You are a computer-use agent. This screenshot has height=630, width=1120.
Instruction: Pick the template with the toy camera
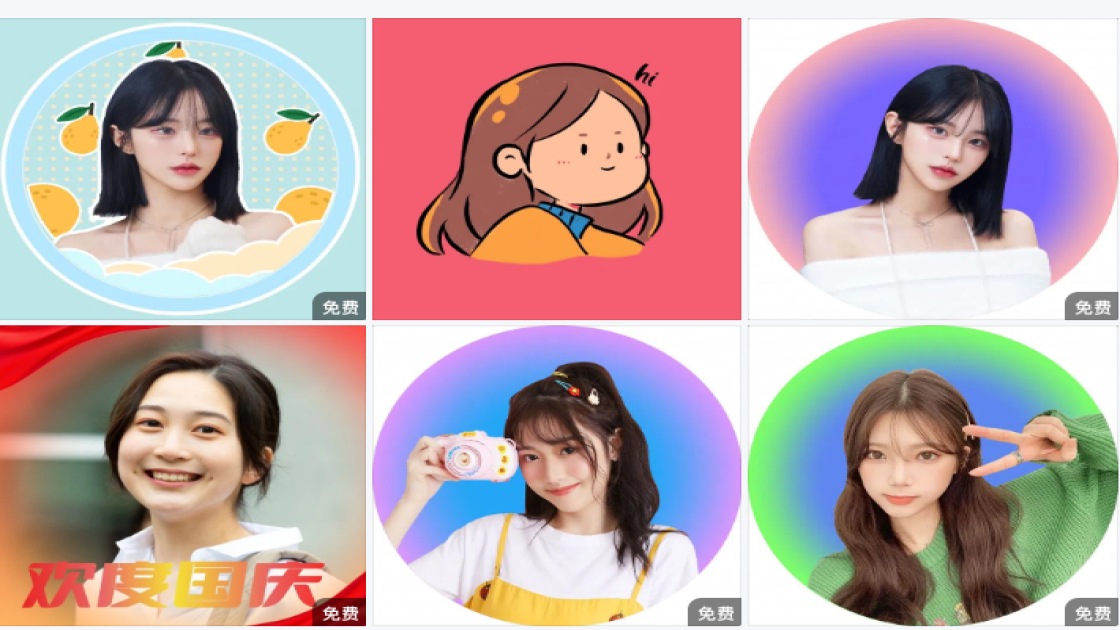[556, 475]
